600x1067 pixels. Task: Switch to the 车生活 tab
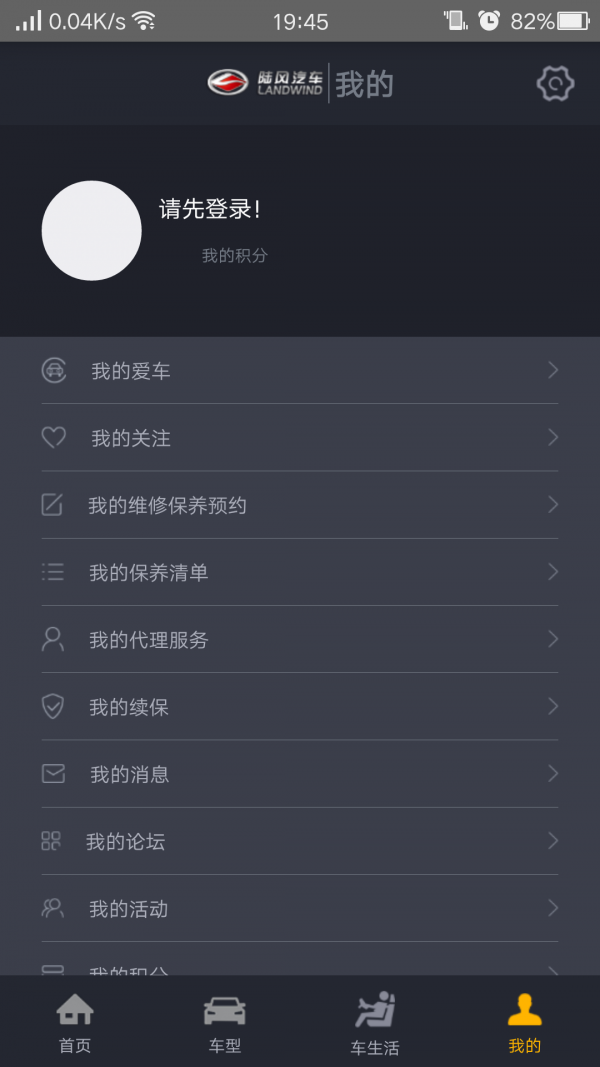pyautogui.click(x=375, y=1022)
